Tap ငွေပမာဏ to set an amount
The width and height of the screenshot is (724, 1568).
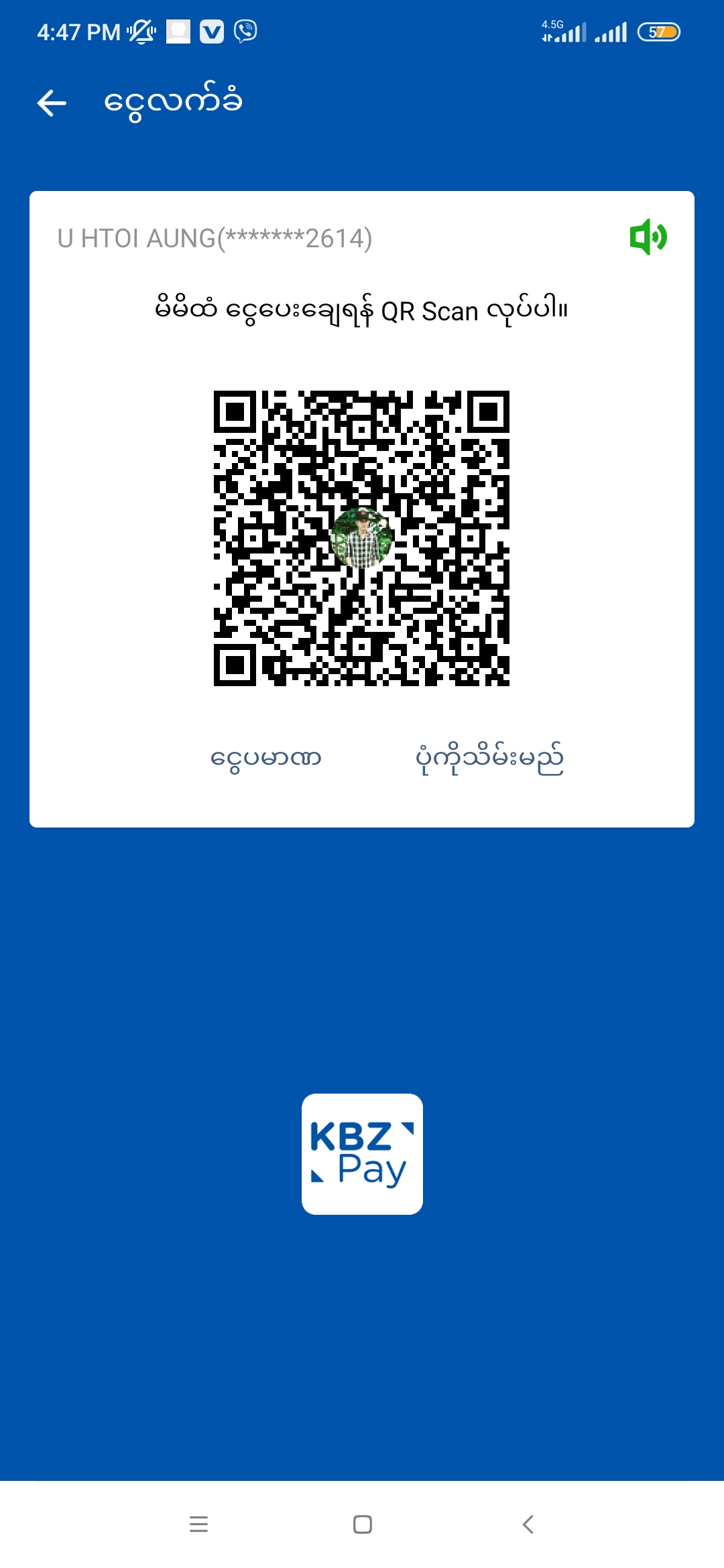[265, 759]
